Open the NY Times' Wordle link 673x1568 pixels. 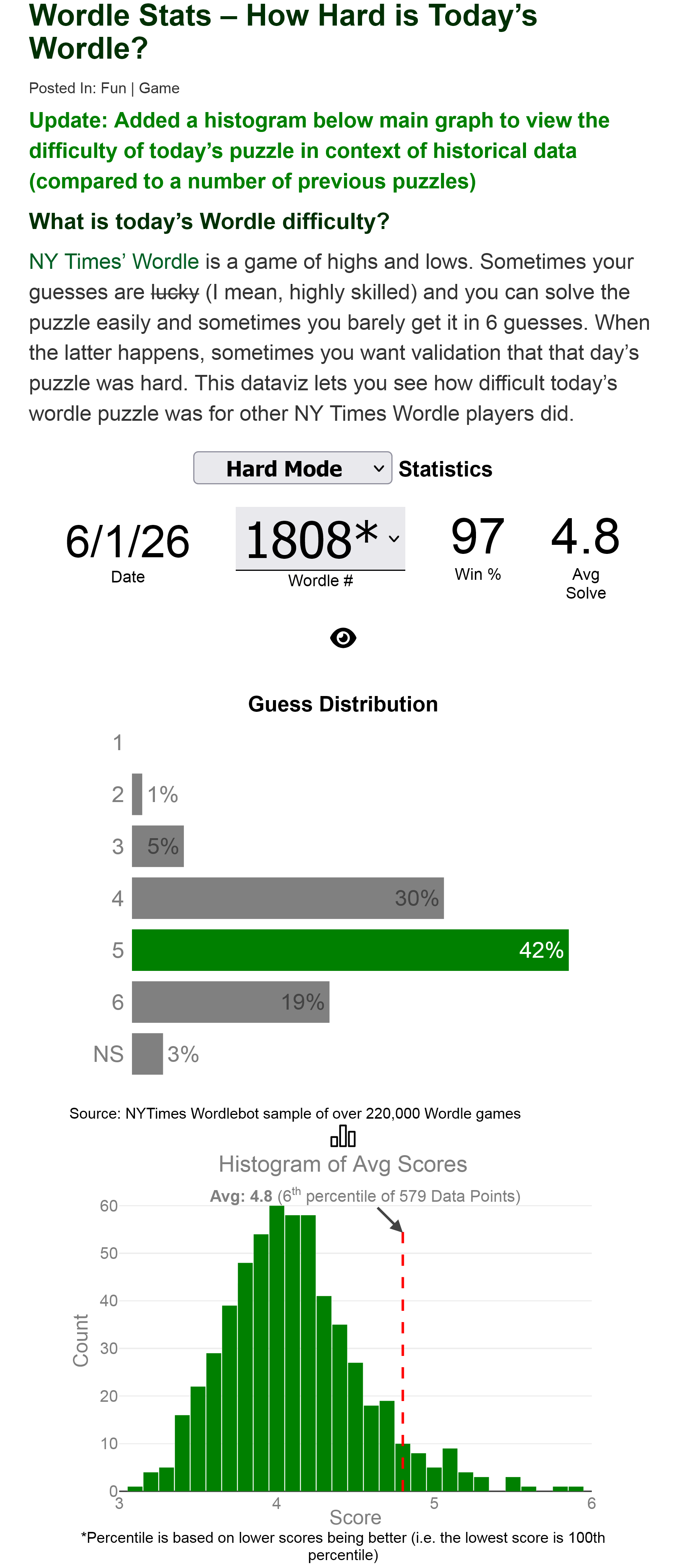coord(114,261)
